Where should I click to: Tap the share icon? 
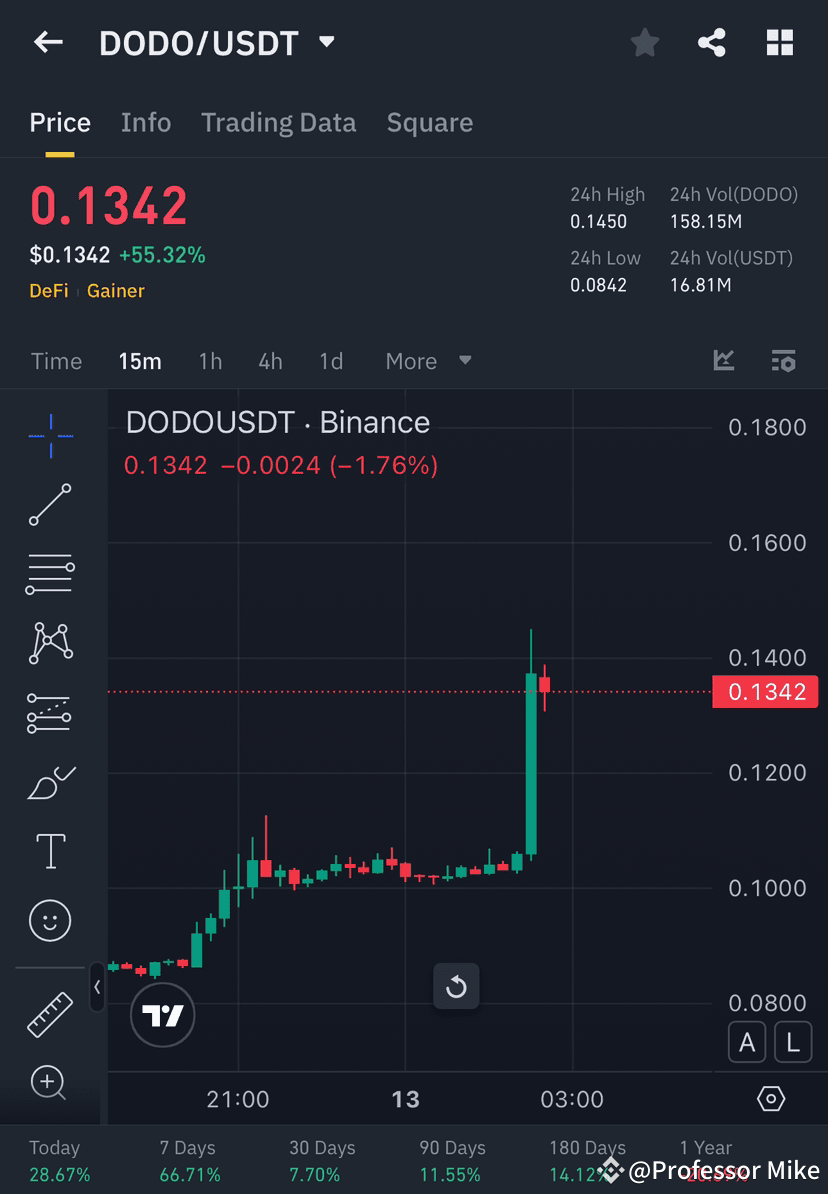pos(712,42)
